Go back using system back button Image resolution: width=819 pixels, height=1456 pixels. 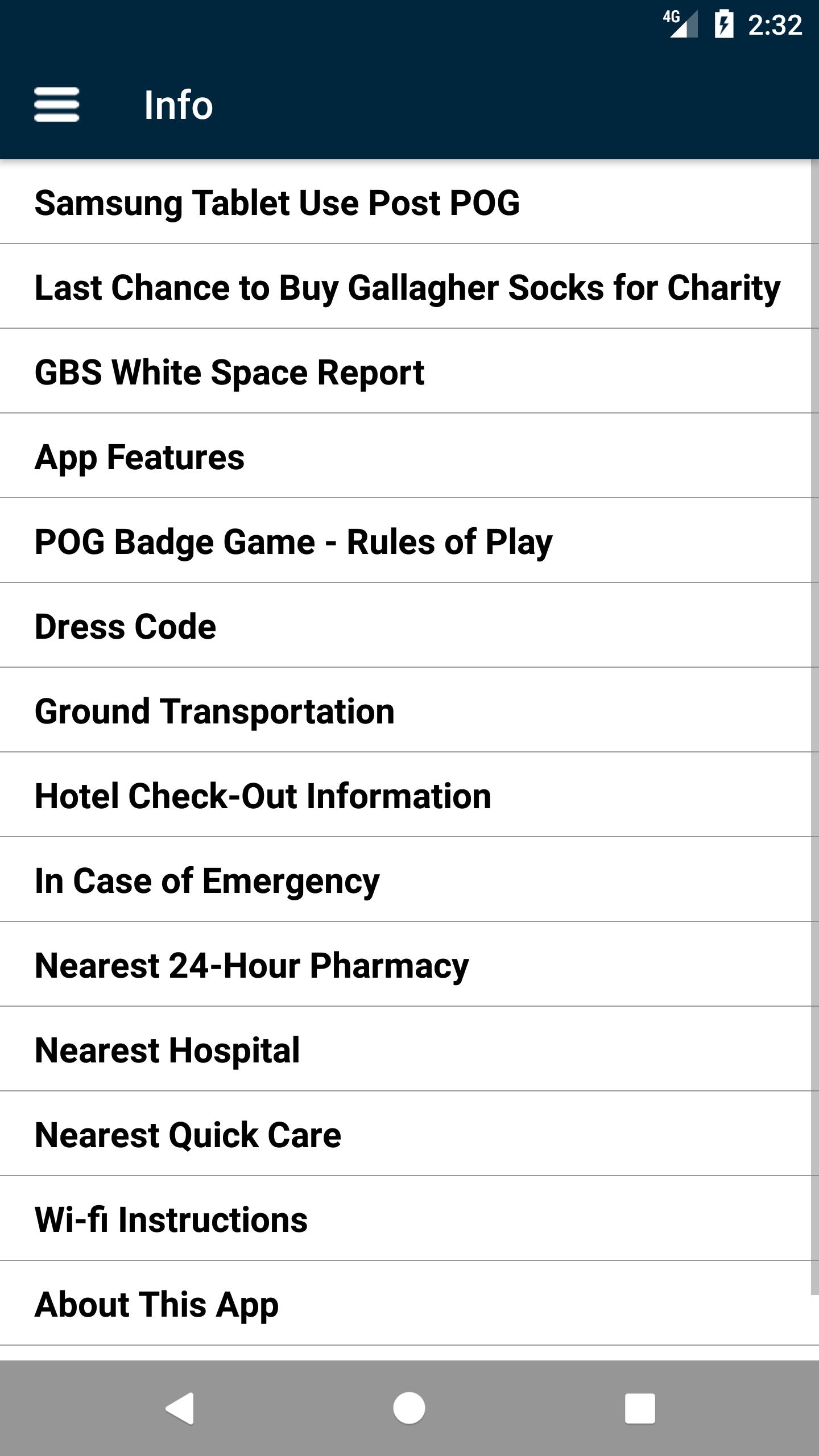pyautogui.click(x=180, y=1408)
